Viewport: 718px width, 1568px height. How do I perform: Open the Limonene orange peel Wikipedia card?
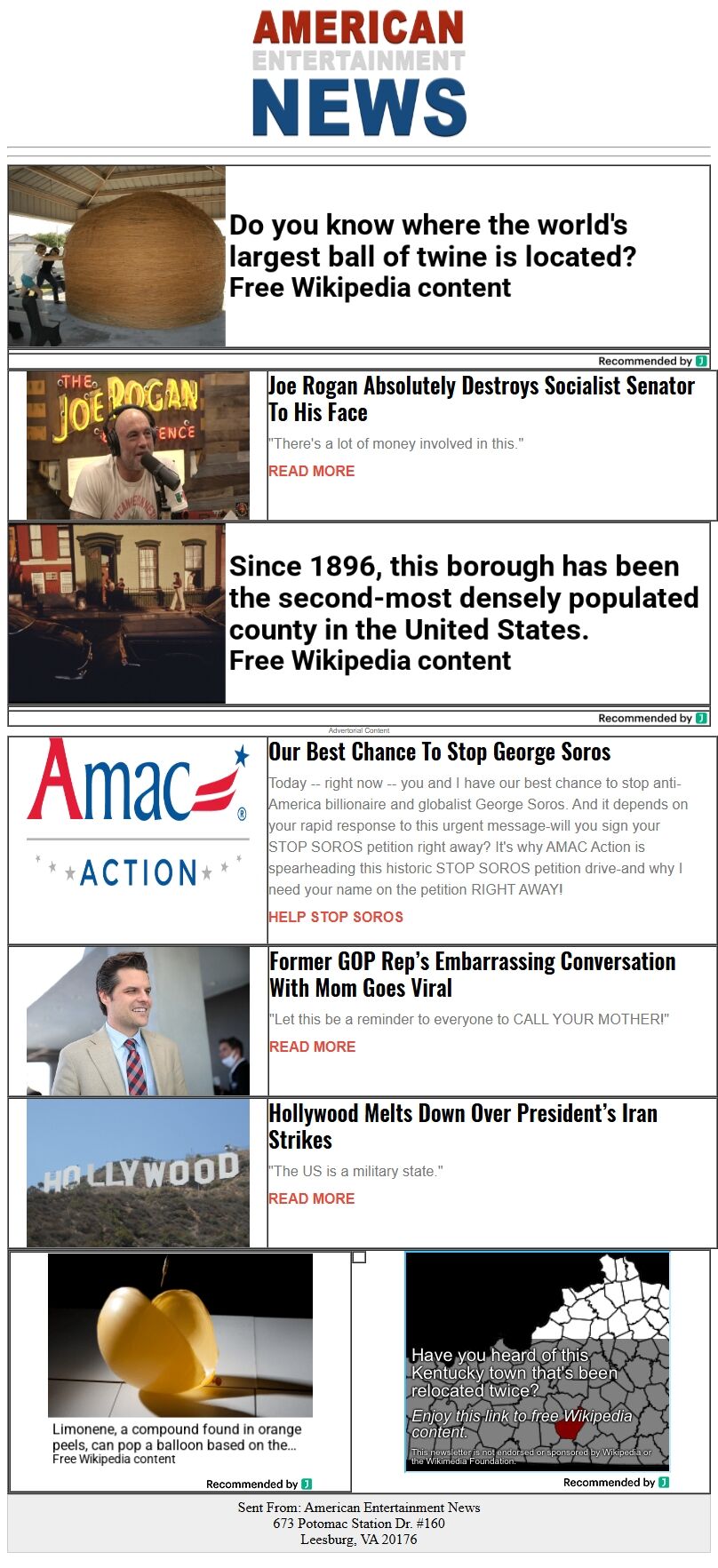pos(180,1359)
